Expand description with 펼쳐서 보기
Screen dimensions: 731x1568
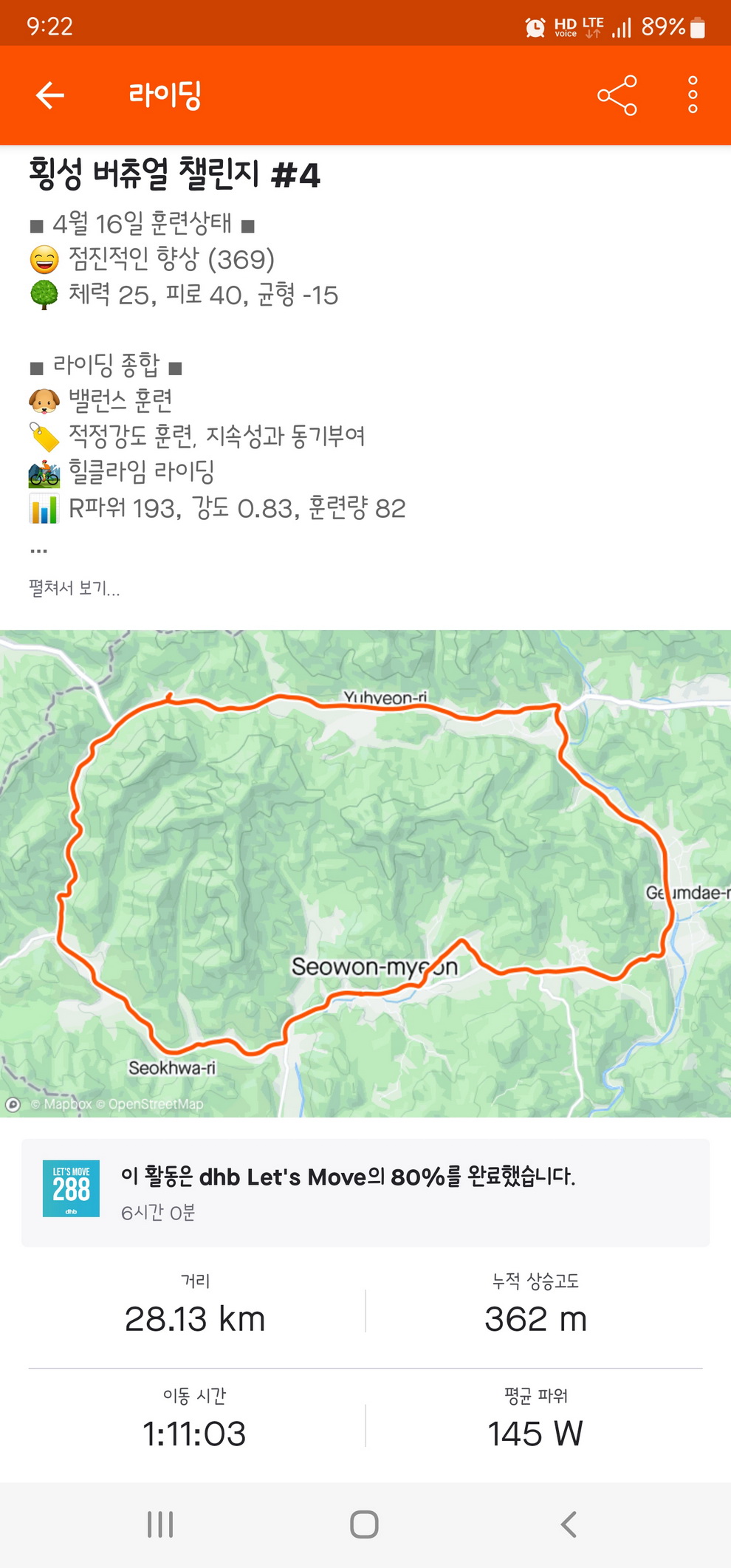pyautogui.click(x=75, y=588)
